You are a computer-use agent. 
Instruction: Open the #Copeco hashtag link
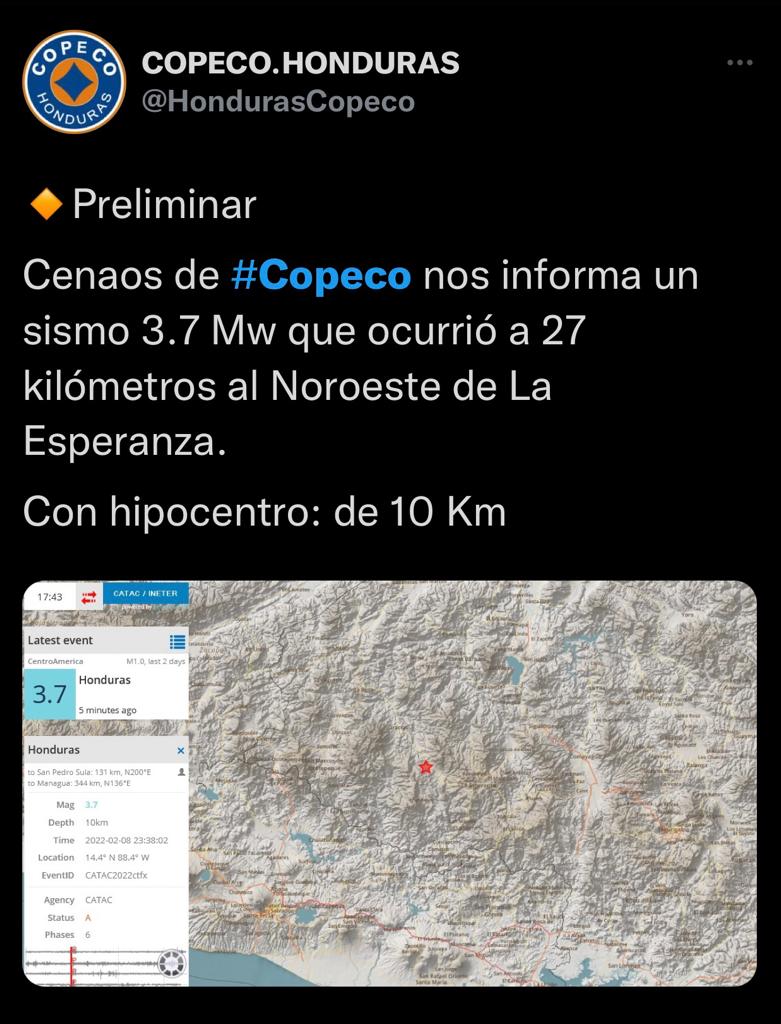[321, 275]
